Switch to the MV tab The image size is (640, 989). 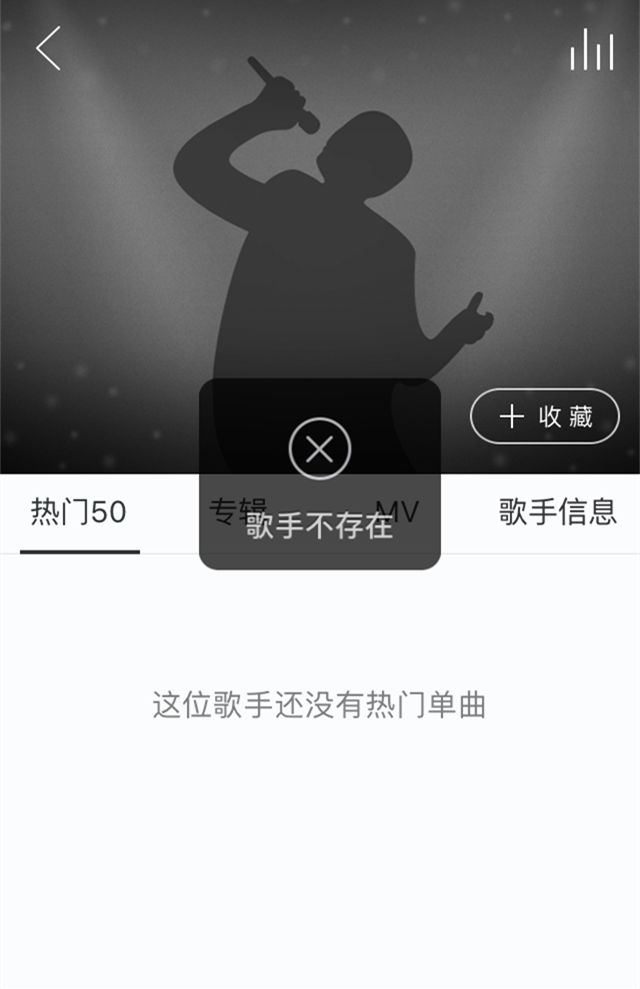click(x=397, y=512)
